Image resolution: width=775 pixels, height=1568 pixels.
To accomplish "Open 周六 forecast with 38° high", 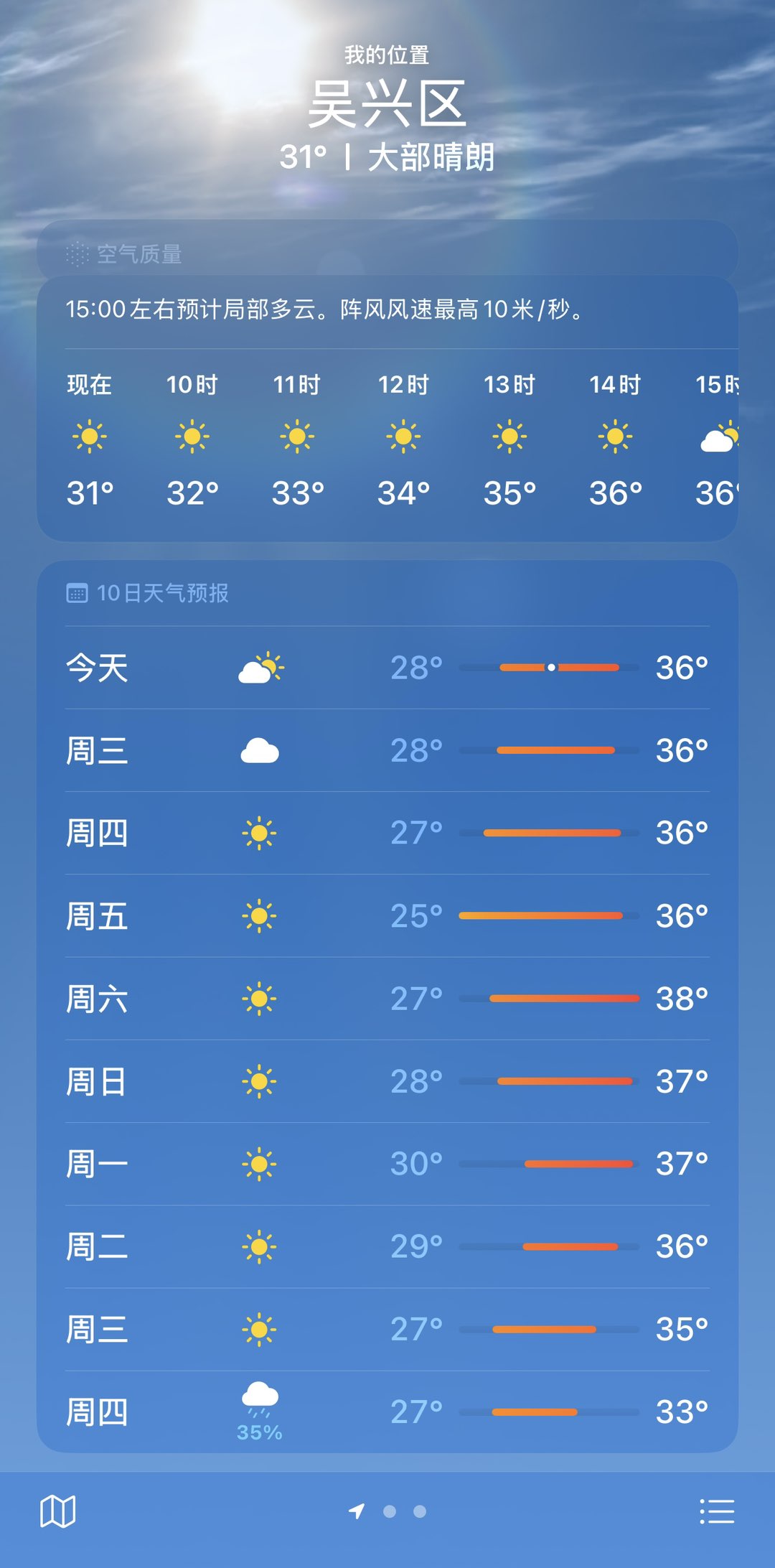I will (387, 999).
